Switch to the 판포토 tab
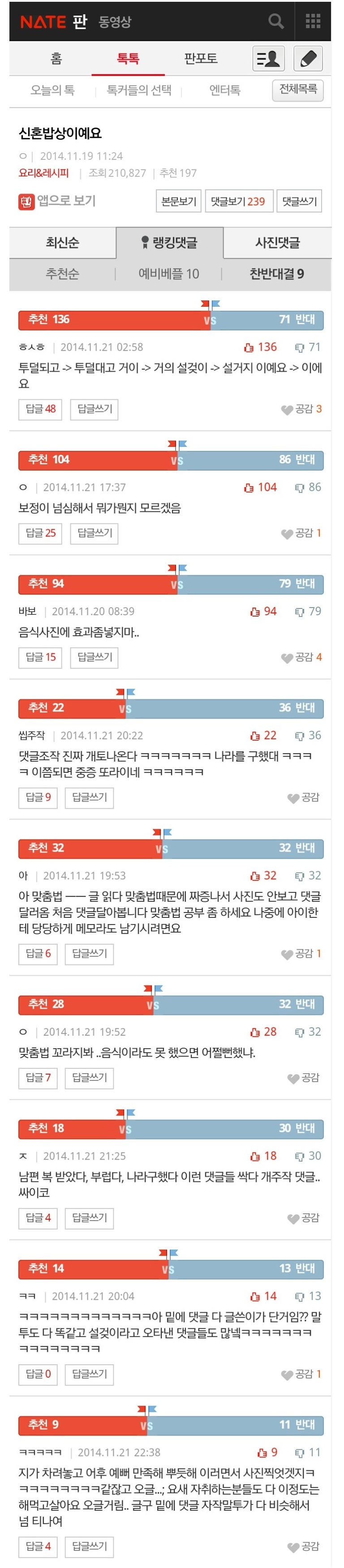The height and width of the screenshot is (1568, 344). pyautogui.click(x=200, y=59)
